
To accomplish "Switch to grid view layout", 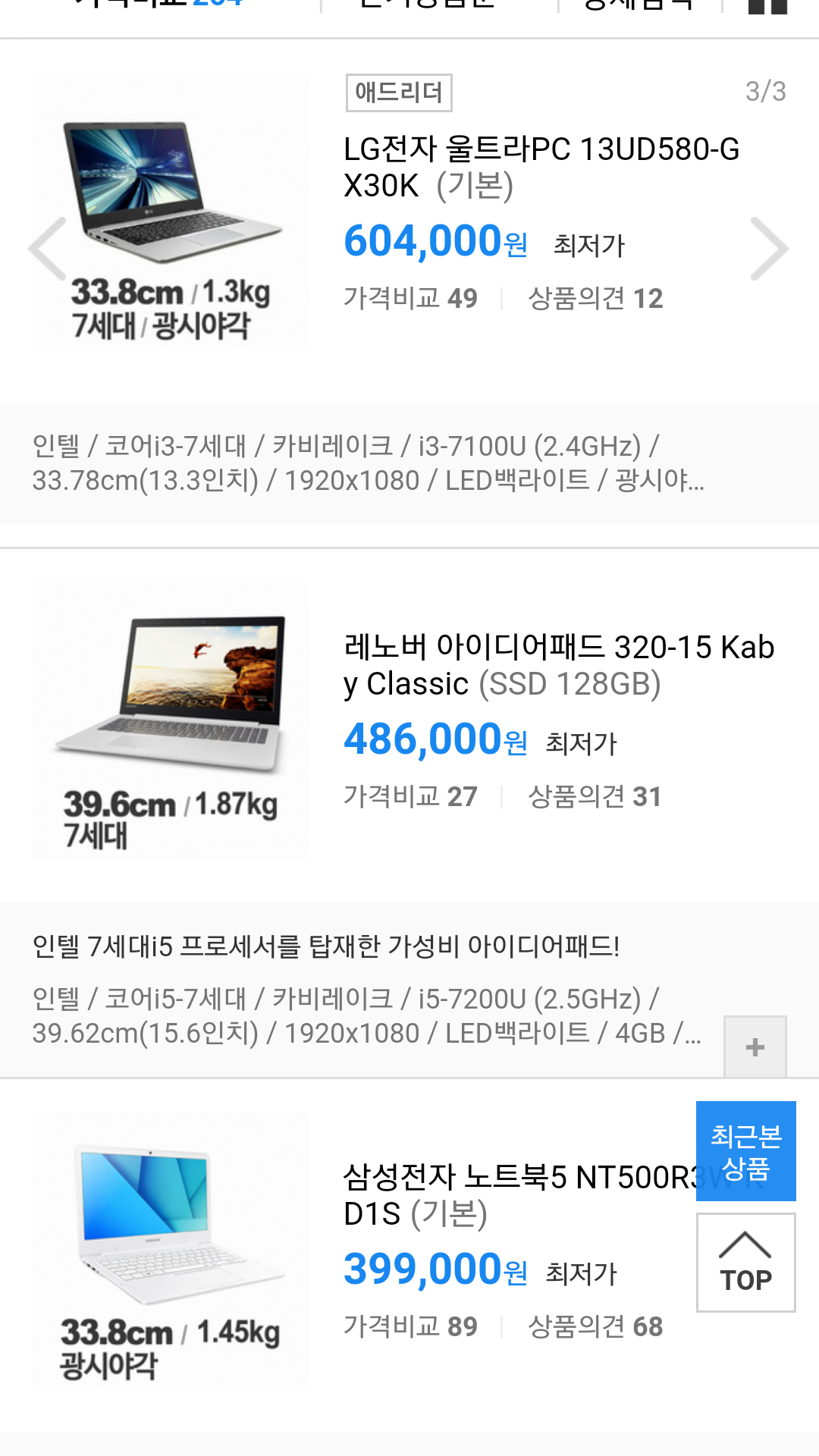I will coord(767,6).
